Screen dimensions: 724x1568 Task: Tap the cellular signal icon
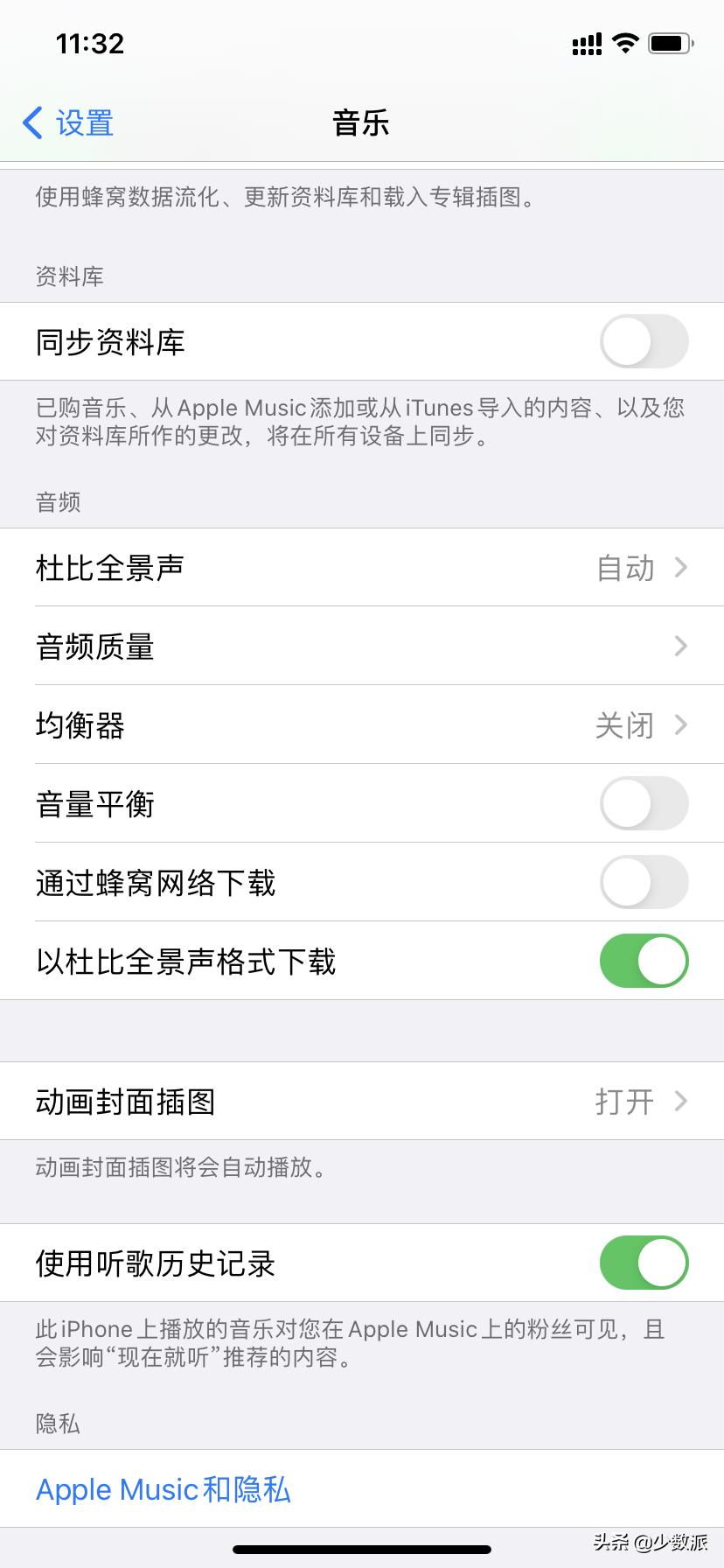pos(586,42)
